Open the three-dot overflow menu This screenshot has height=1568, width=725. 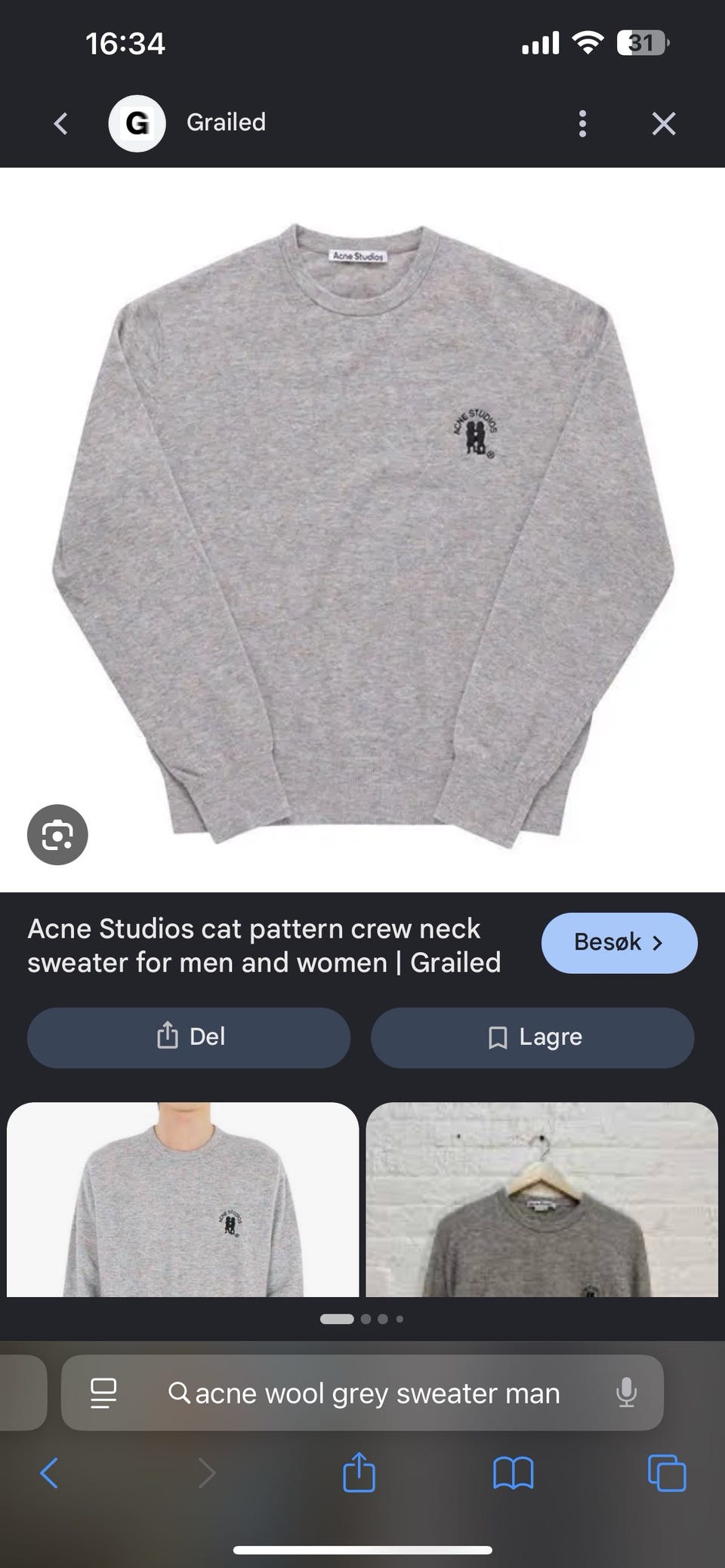pyautogui.click(x=582, y=123)
